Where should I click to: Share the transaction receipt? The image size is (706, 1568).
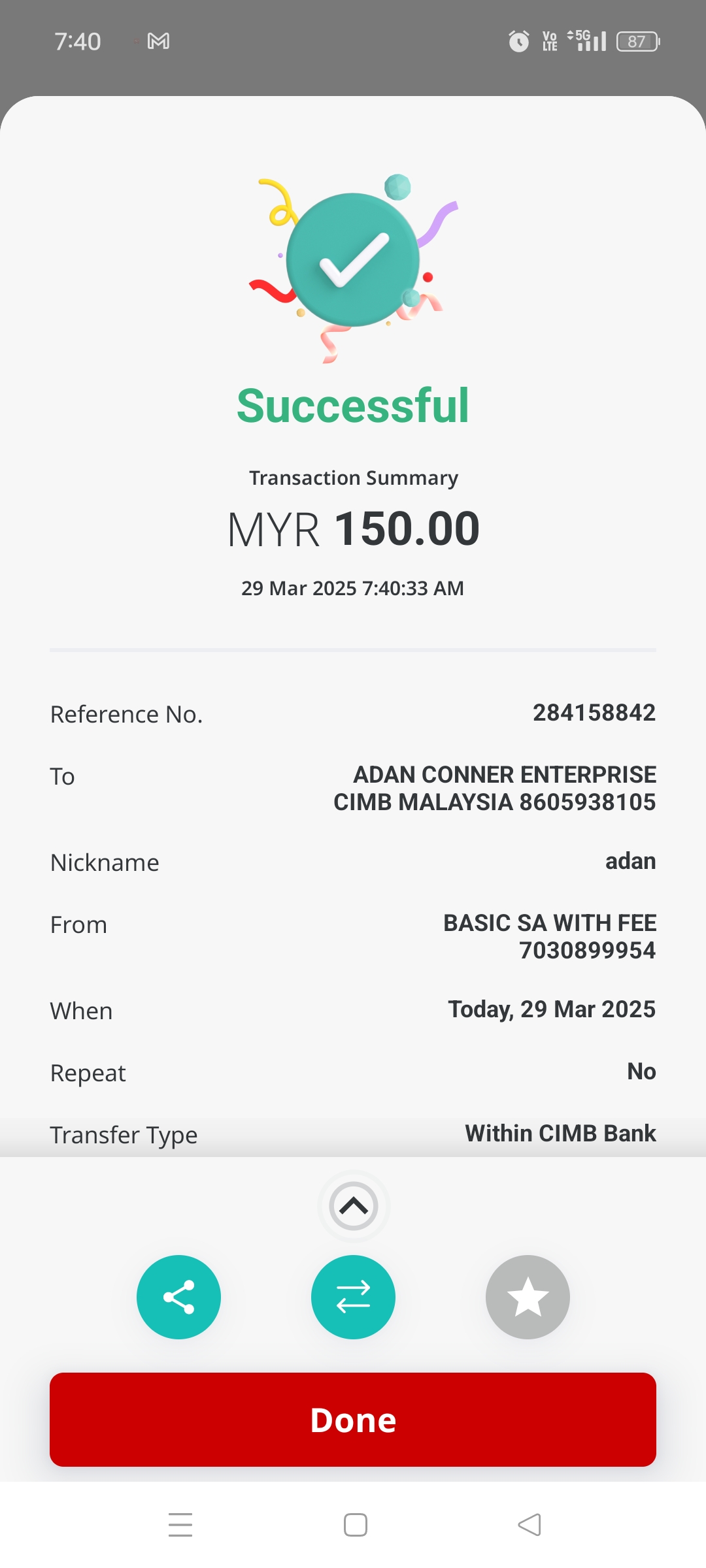point(178,1297)
